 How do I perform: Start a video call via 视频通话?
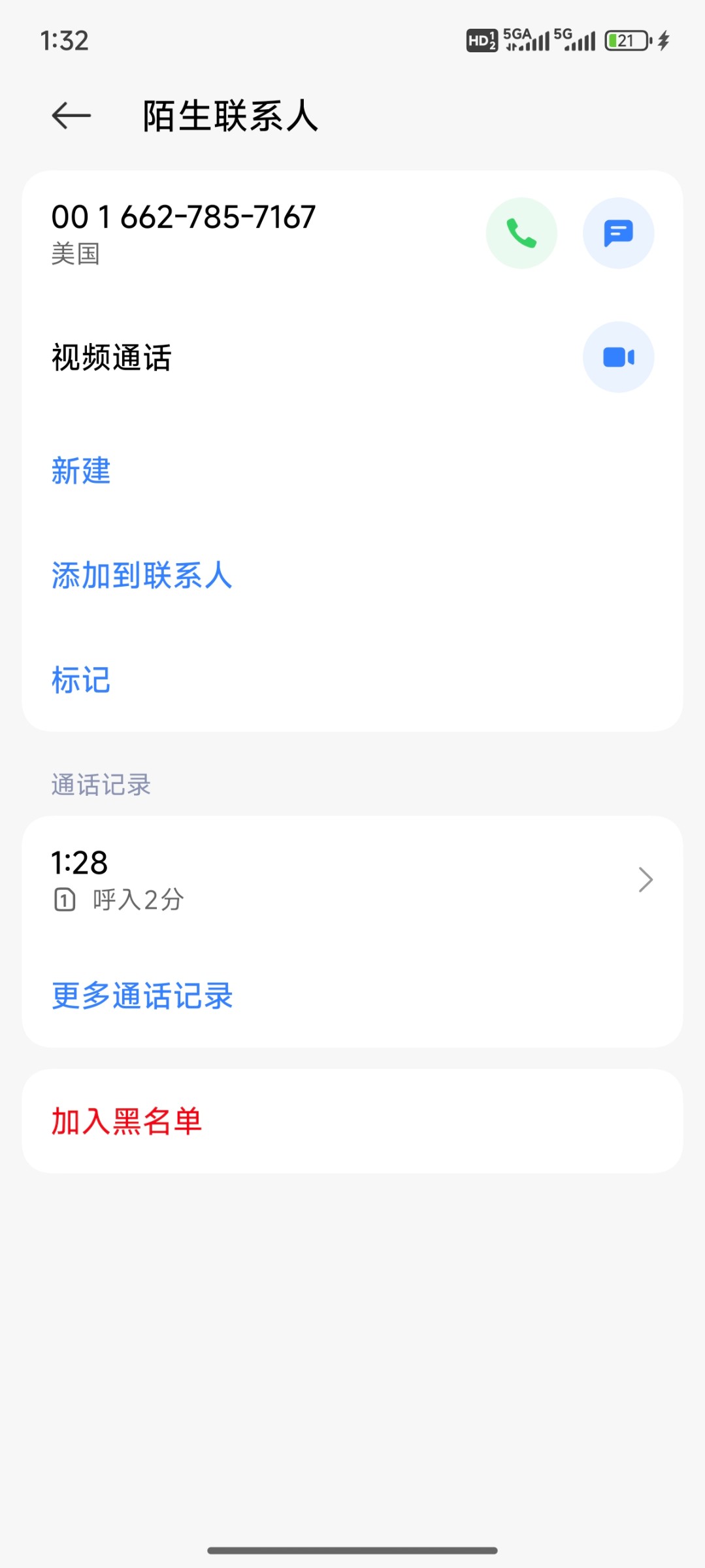coord(618,357)
